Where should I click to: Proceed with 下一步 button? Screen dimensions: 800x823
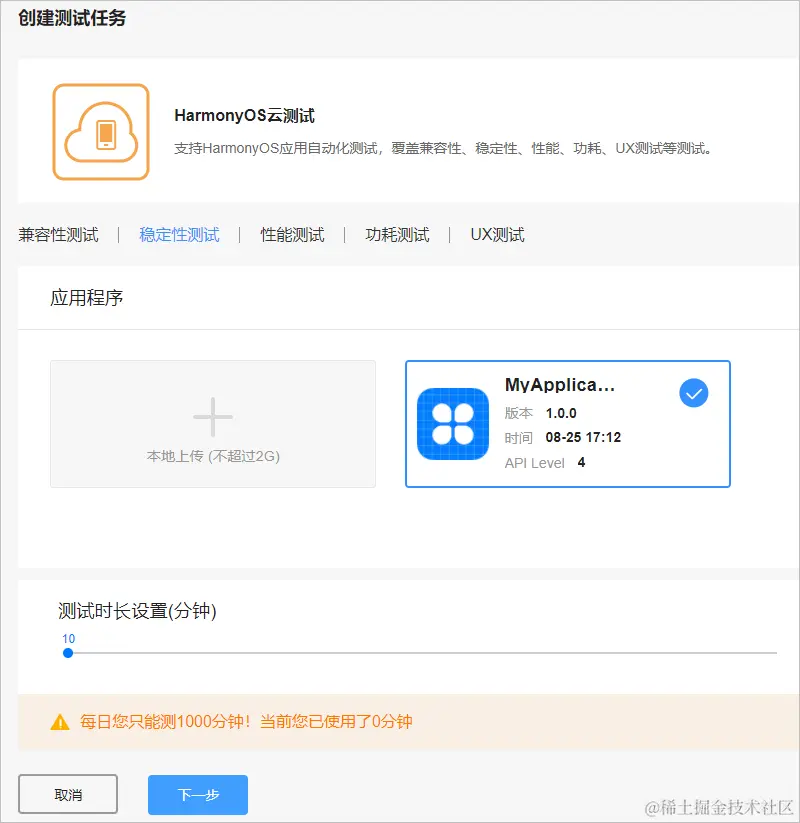pos(198,795)
